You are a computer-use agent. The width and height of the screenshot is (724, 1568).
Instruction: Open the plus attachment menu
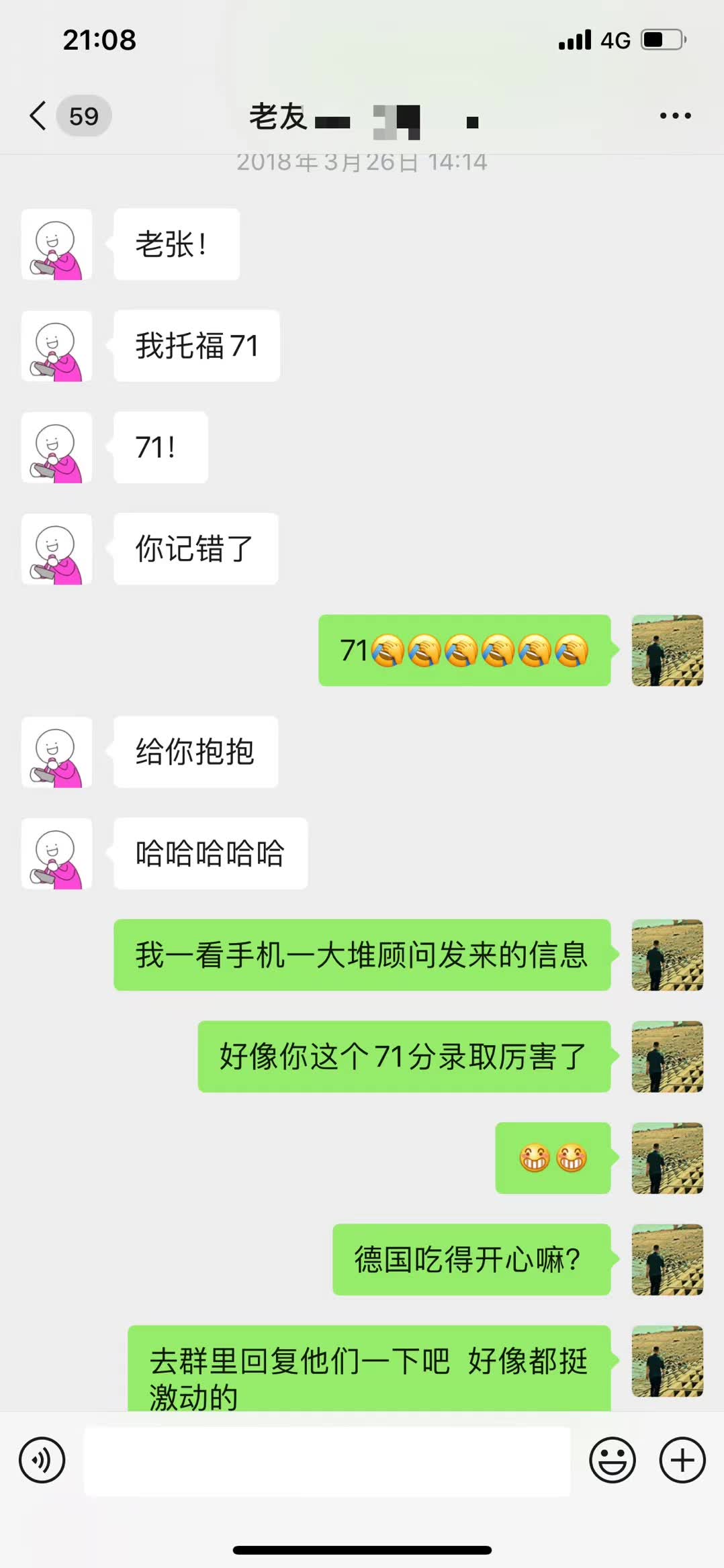pyautogui.click(x=682, y=1461)
